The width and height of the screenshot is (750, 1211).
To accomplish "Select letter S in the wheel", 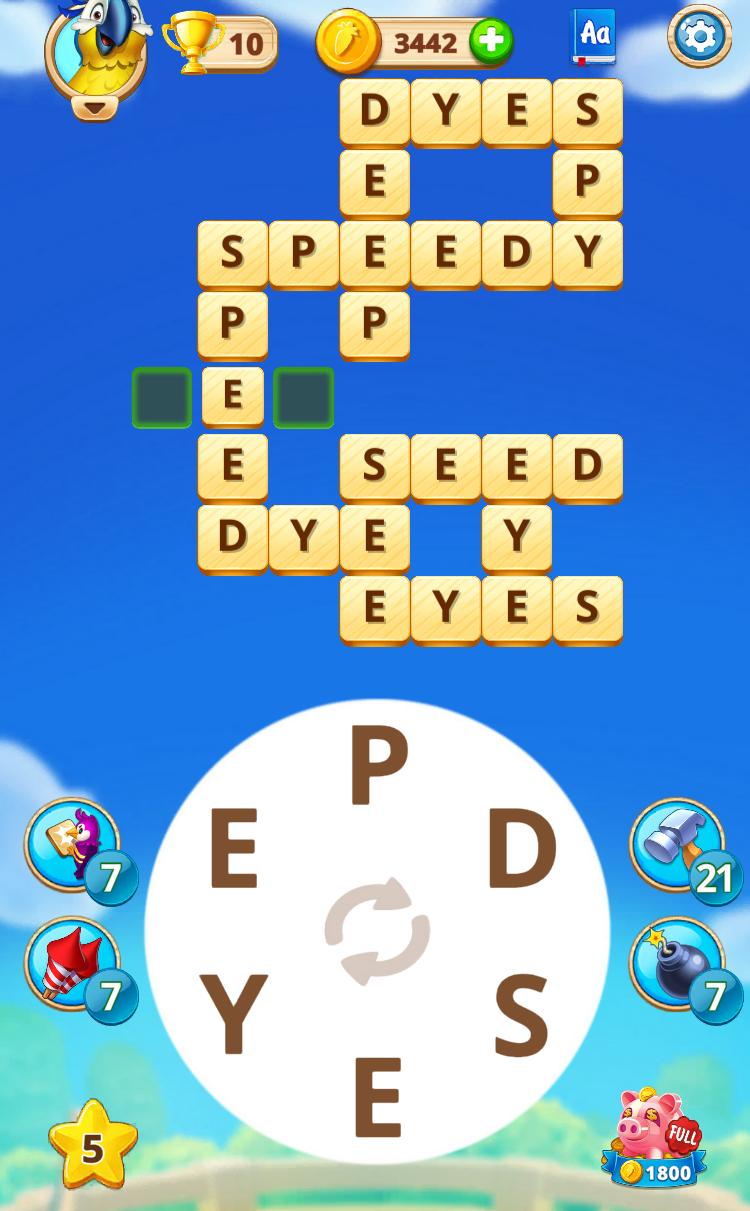I will click(521, 1016).
